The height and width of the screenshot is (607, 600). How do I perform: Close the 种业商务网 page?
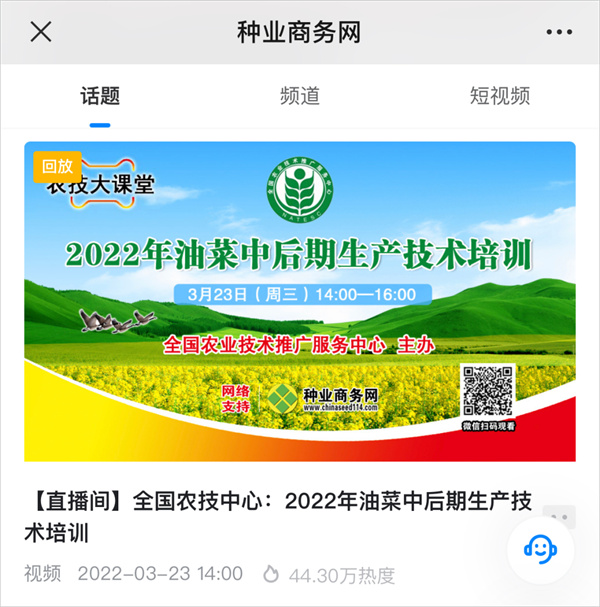41,32
